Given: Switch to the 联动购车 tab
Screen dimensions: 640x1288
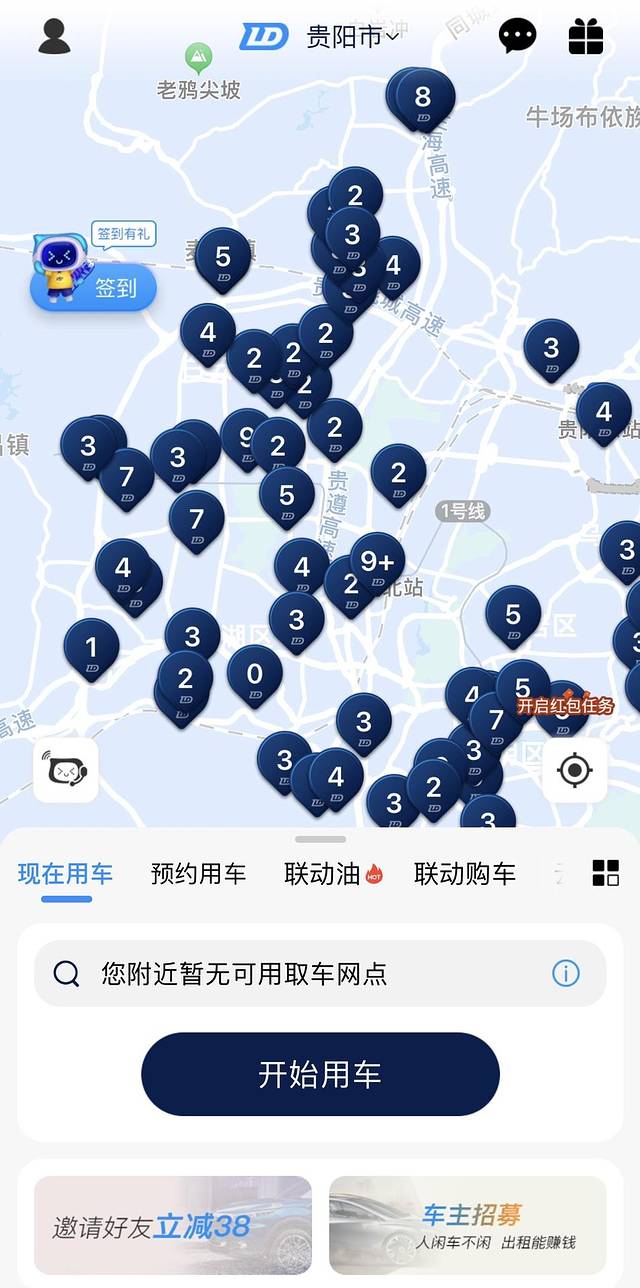Looking at the screenshot, I should (464, 874).
